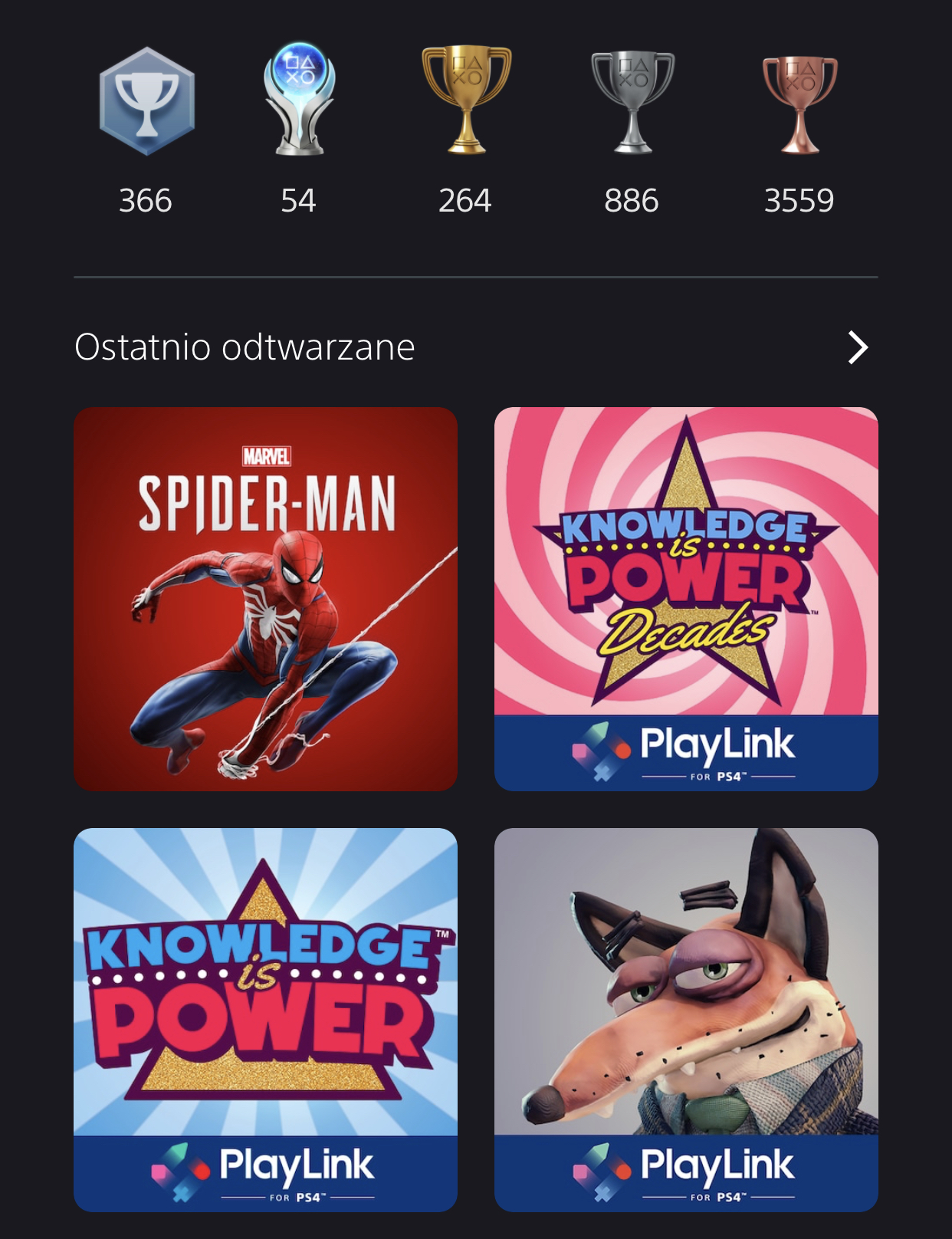Select the blue Knowledge is Power tile

click(265, 1019)
